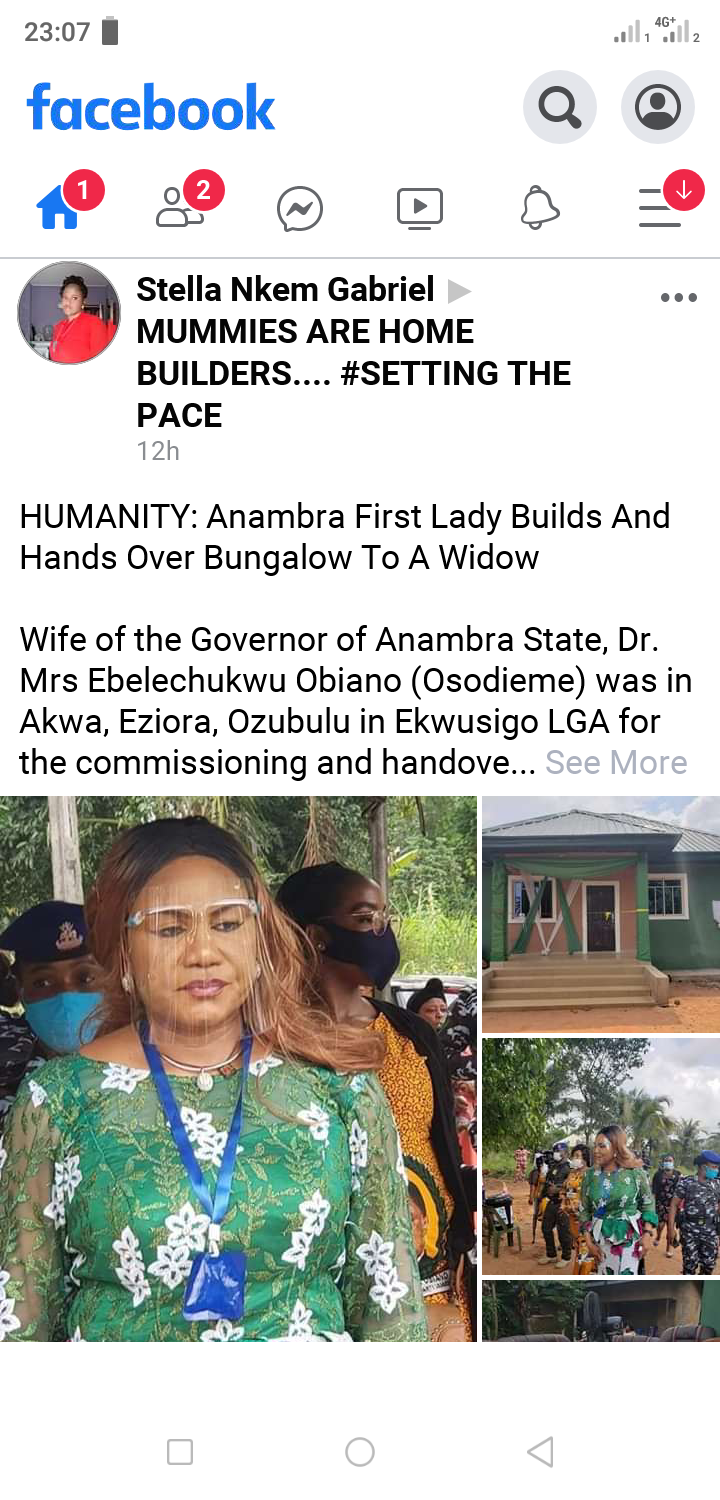Open the notifications bell
Screen dimensions: 720x1500
point(540,208)
